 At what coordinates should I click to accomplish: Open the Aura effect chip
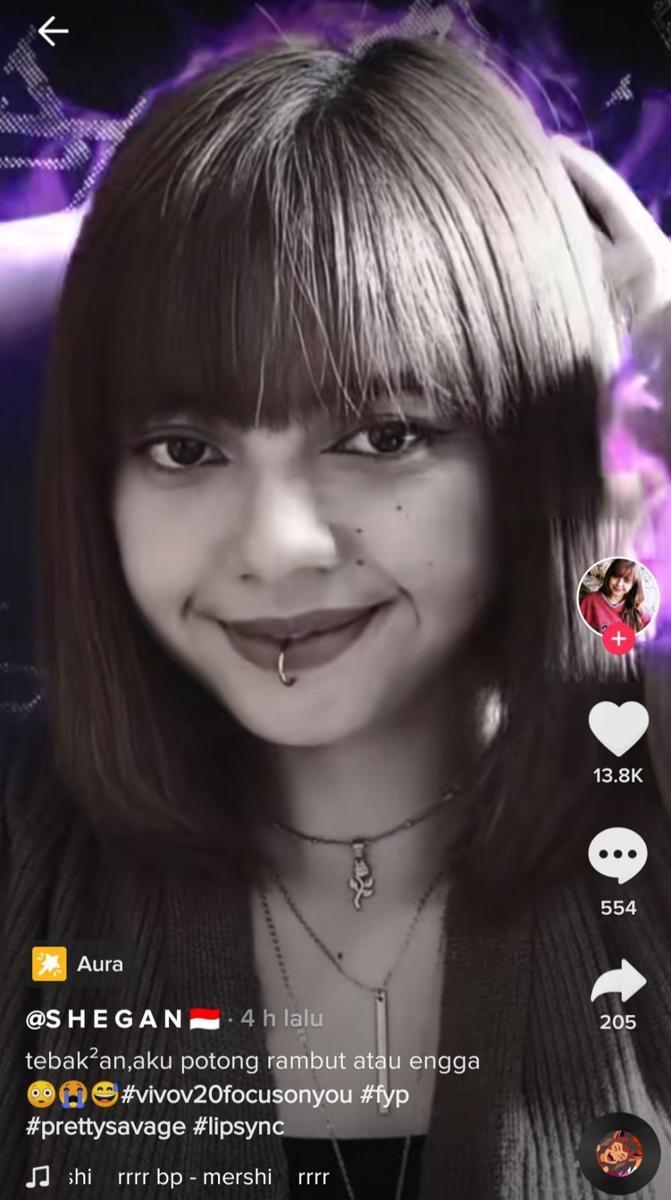(x=80, y=964)
